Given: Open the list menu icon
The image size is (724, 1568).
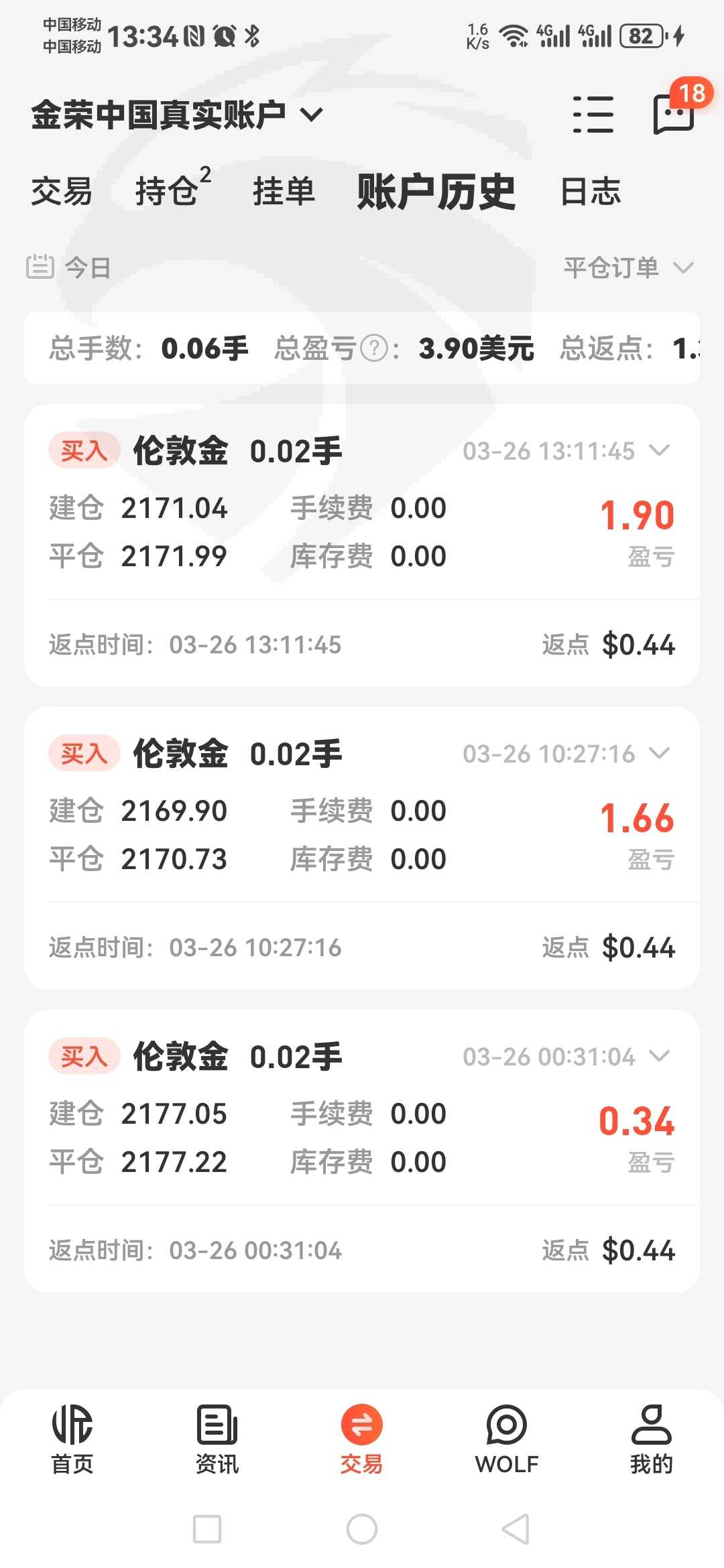Looking at the screenshot, I should click(593, 115).
